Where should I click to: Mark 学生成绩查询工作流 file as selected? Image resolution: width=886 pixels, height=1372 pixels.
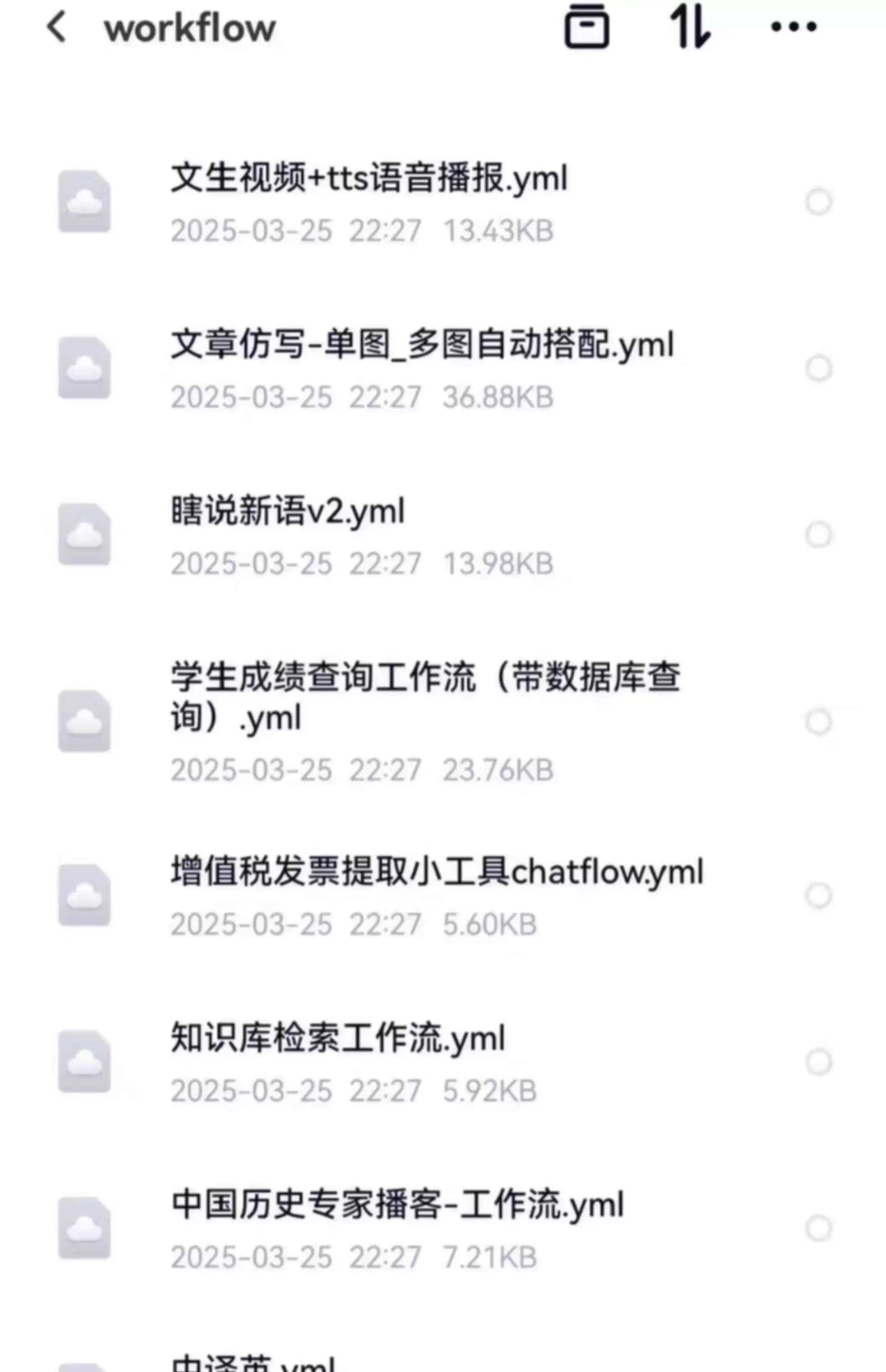coord(818,721)
